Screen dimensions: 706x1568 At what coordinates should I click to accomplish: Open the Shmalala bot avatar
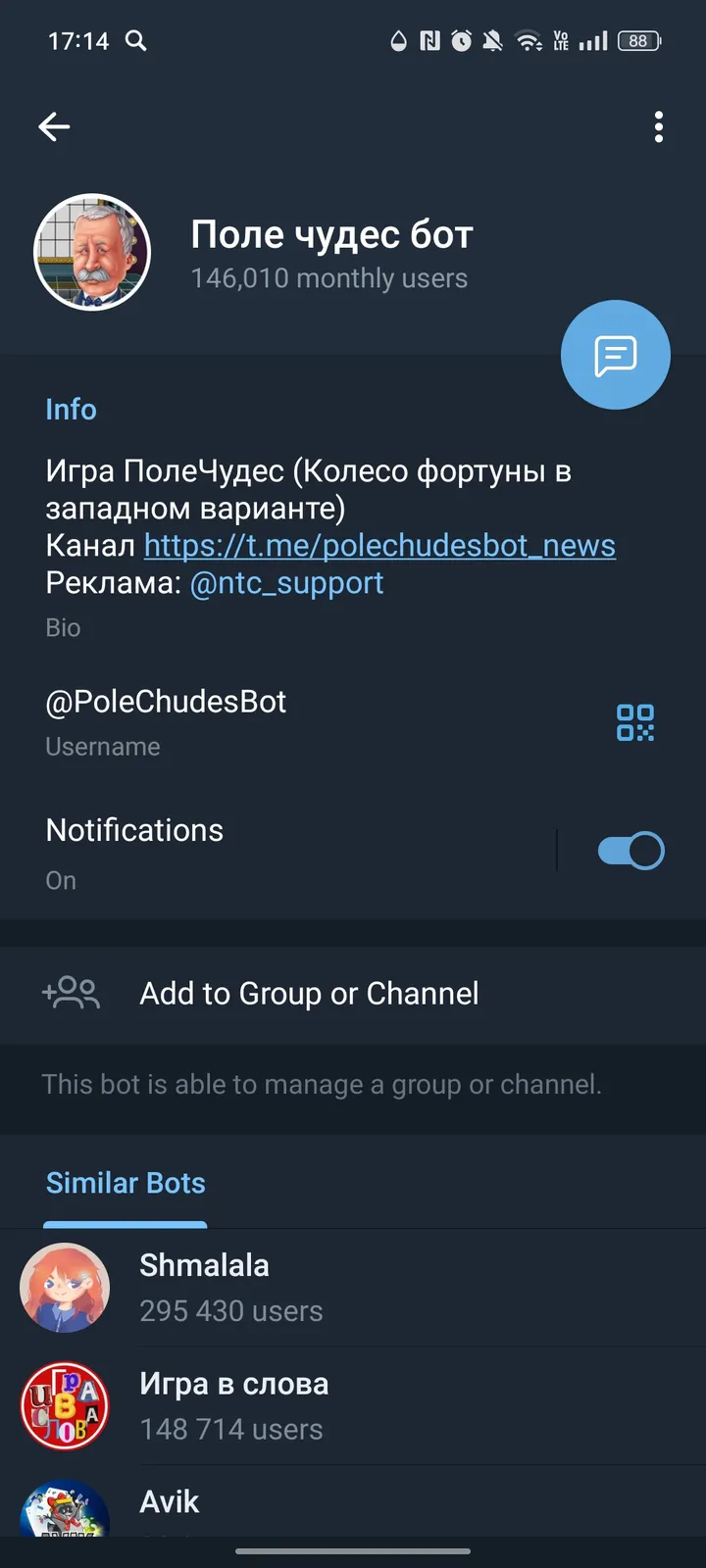point(65,1287)
